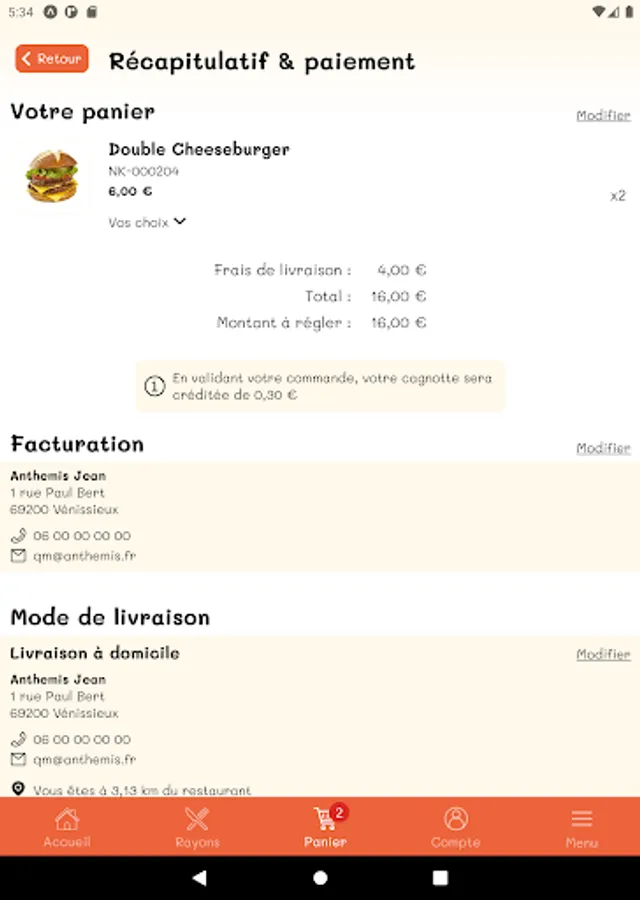Change Livraison à domicile via Modifier
This screenshot has height=900, width=640.
603,654
